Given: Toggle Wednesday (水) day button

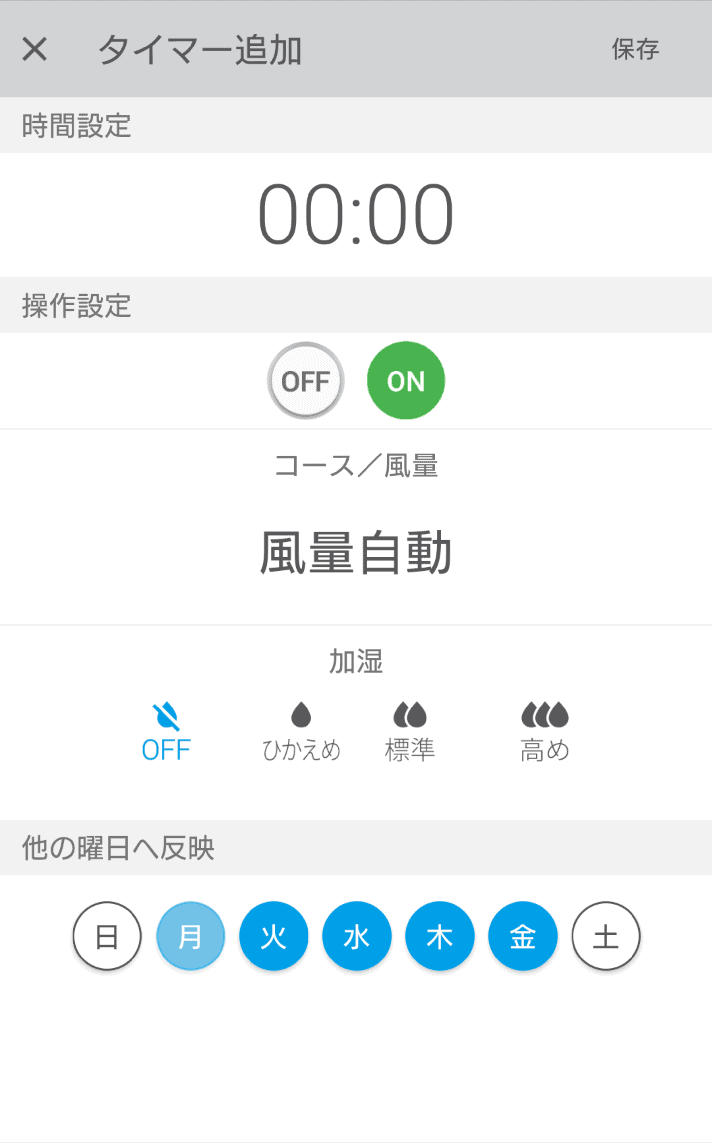Looking at the screenshot, I should [356, 937].
